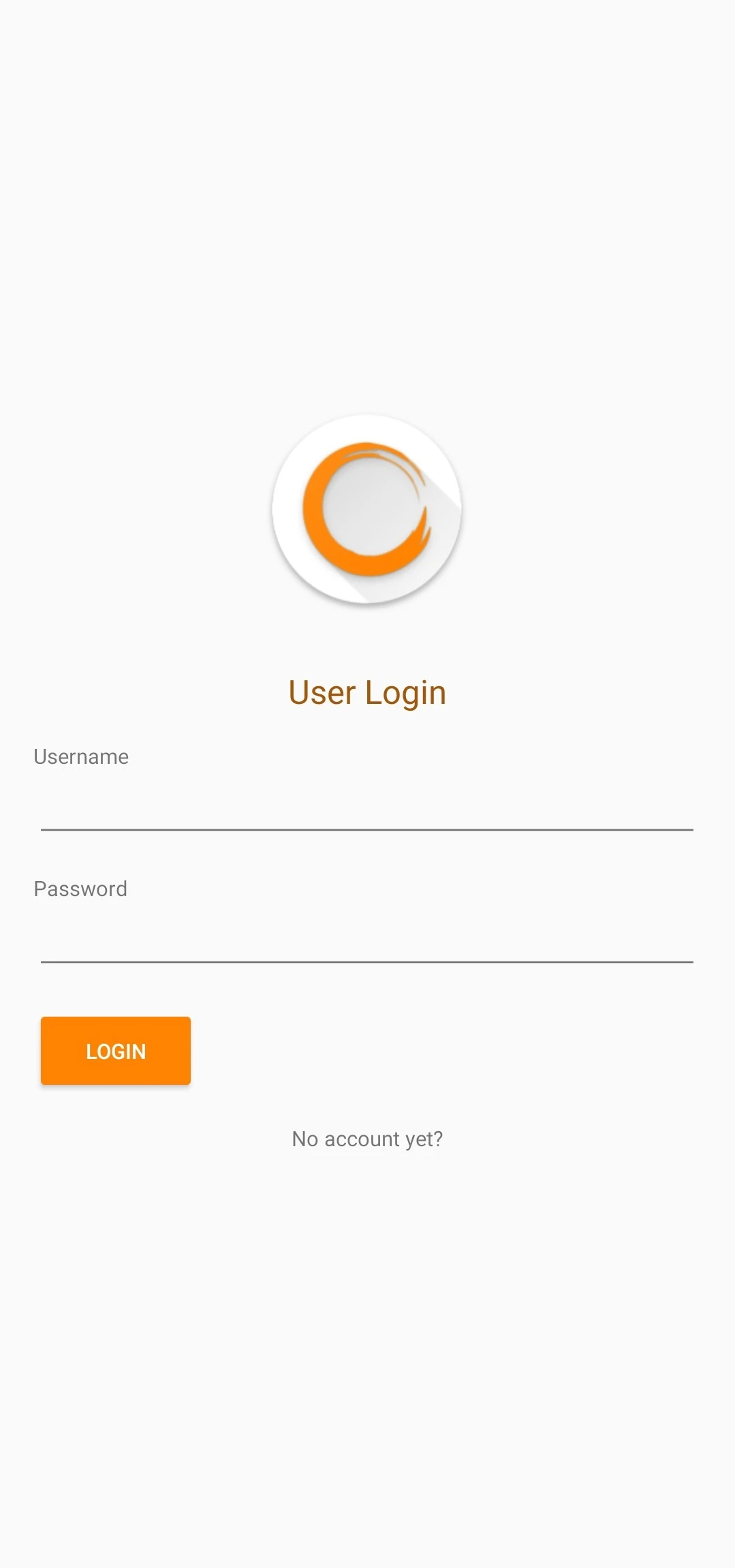
Task: Tap the orange LOGIN button
Action: (x=116, y=1051)
